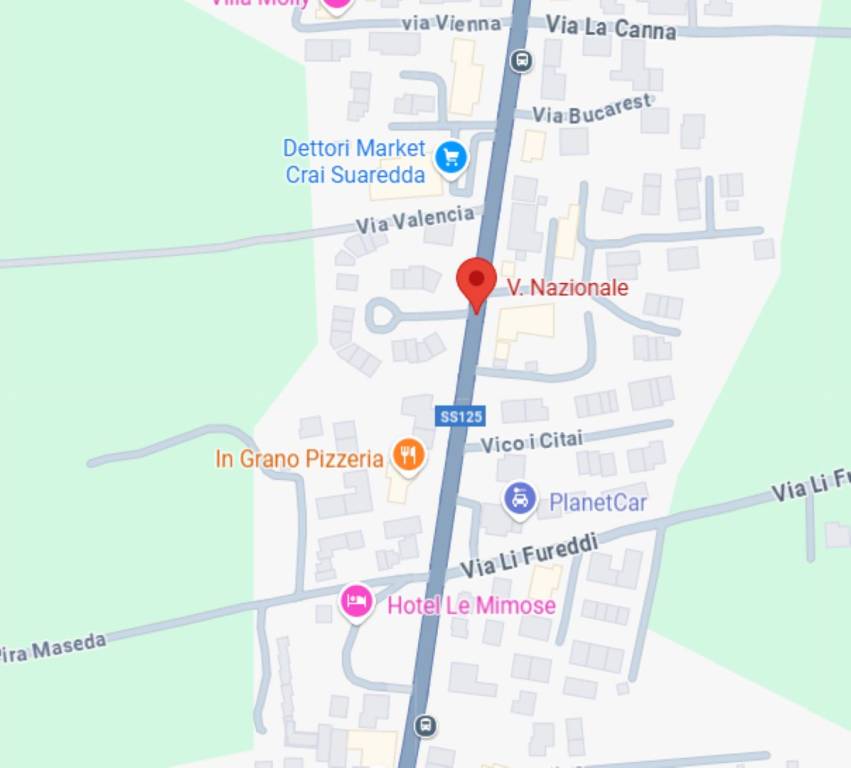Tap the bus stop below Hotel Le Mimose
The image size is (851, 768).
(427, 725)
